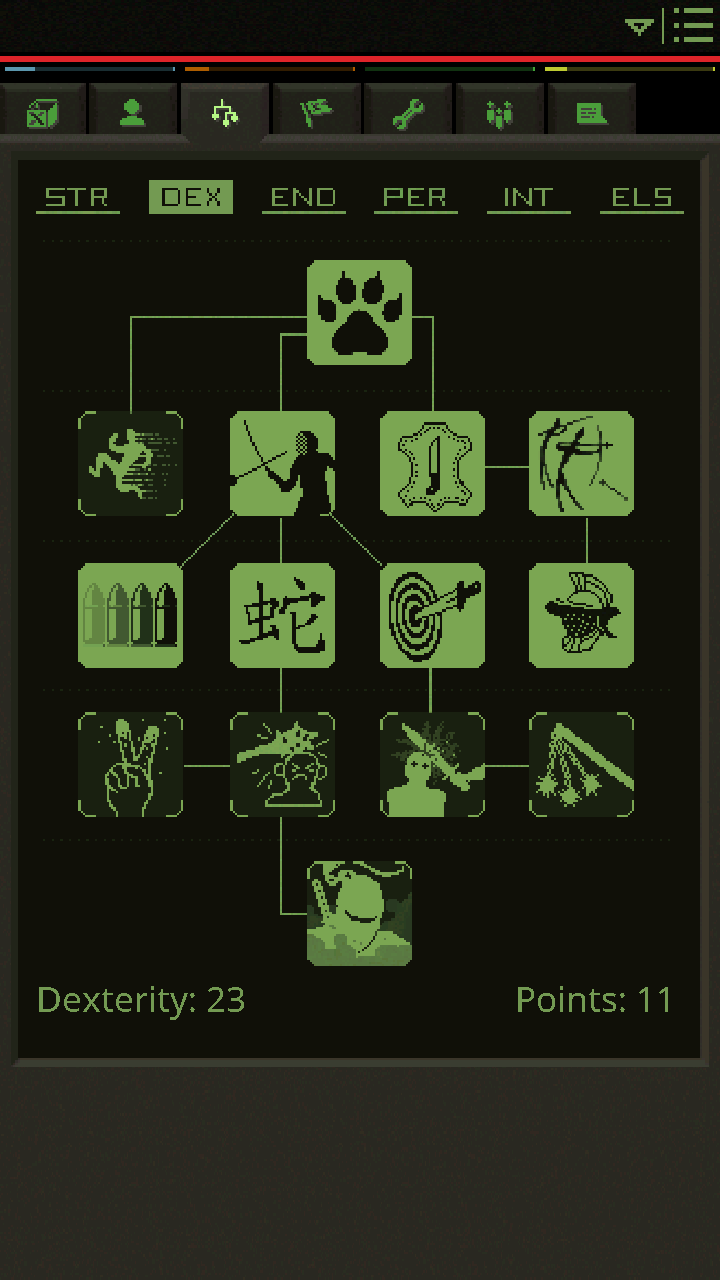Open the flag quests tab
The image size is (720, 1280).
pos(317,112)
